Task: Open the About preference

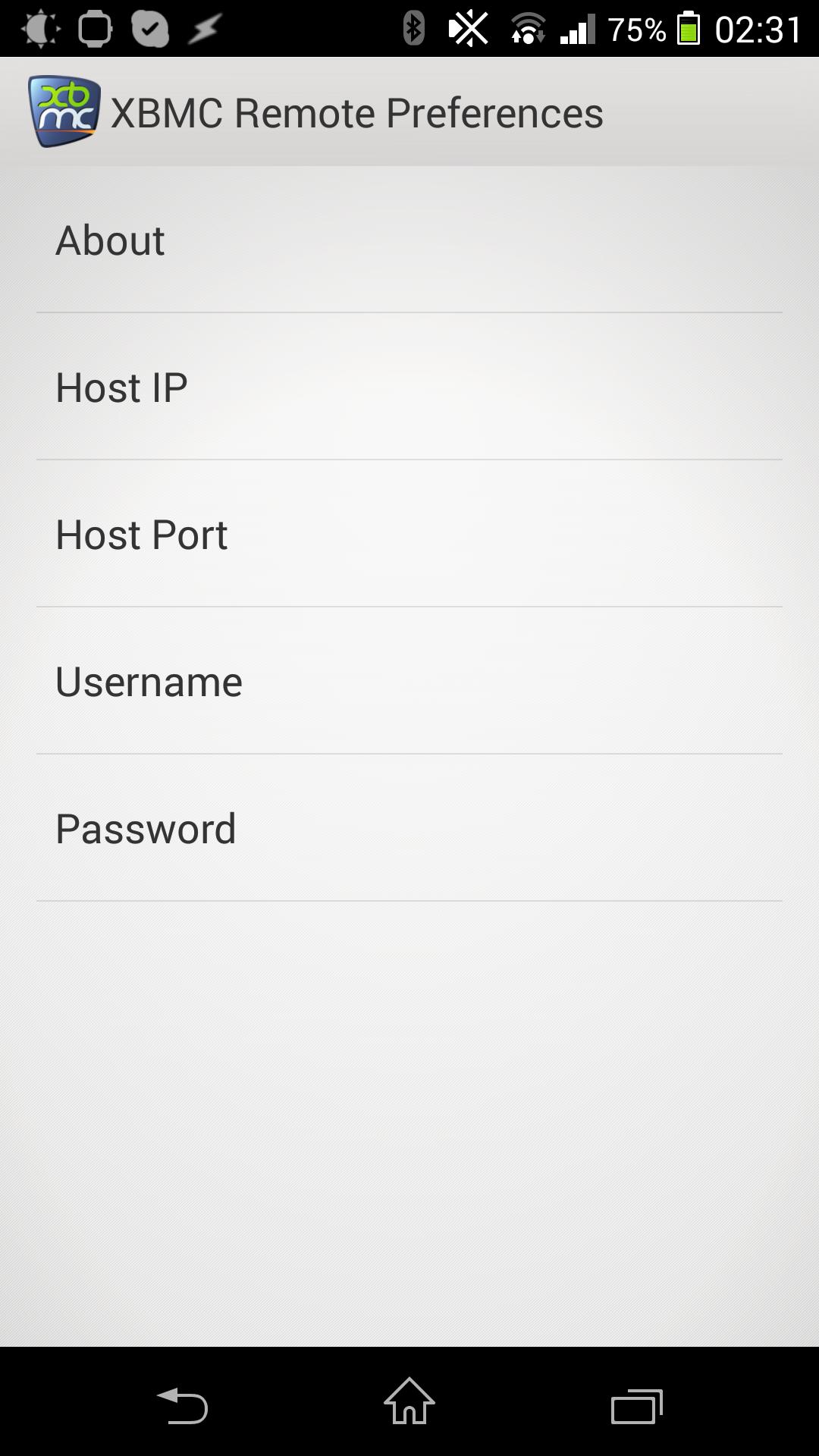Action: [x=409, y=240]
